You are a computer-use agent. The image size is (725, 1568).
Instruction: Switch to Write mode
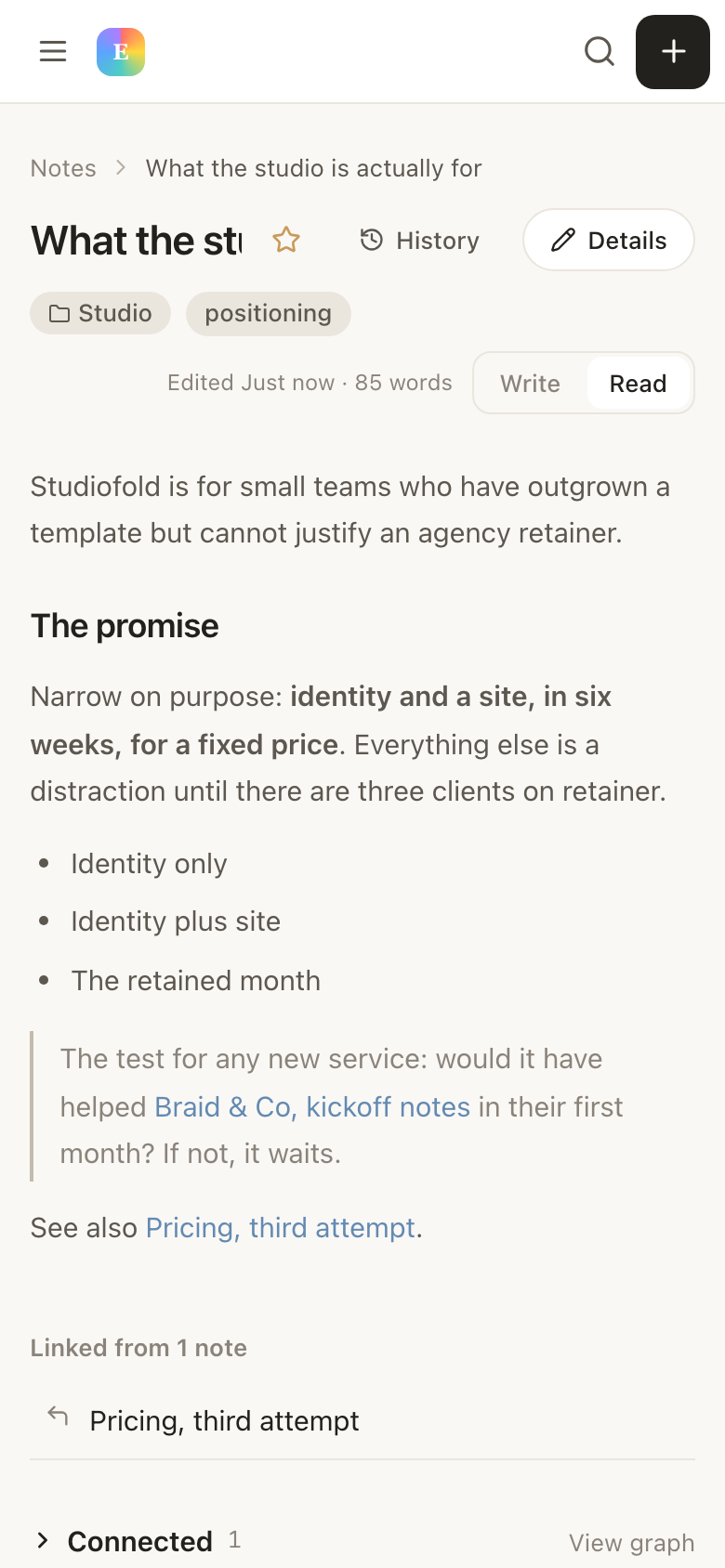click(531, 383)
